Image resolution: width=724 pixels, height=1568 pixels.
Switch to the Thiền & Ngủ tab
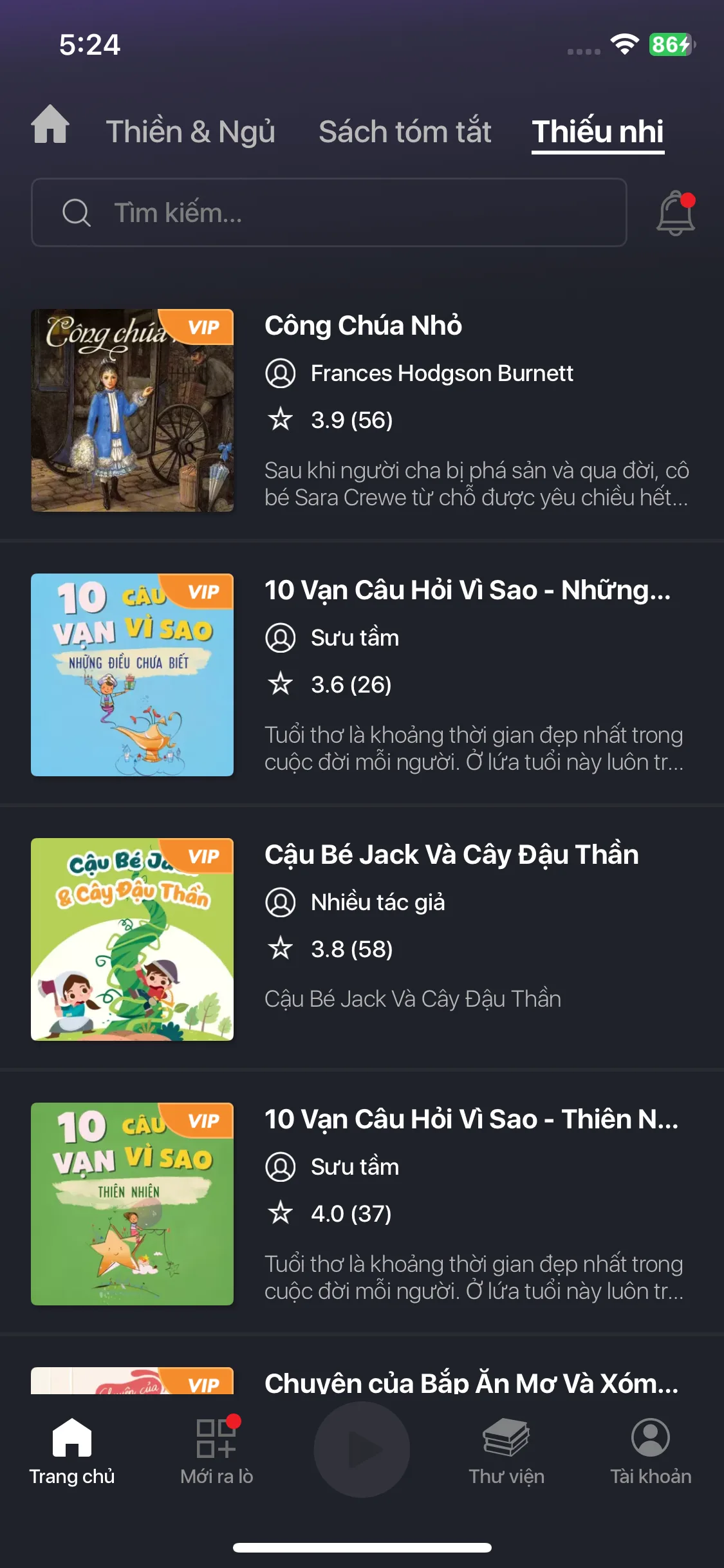point(190,132)
